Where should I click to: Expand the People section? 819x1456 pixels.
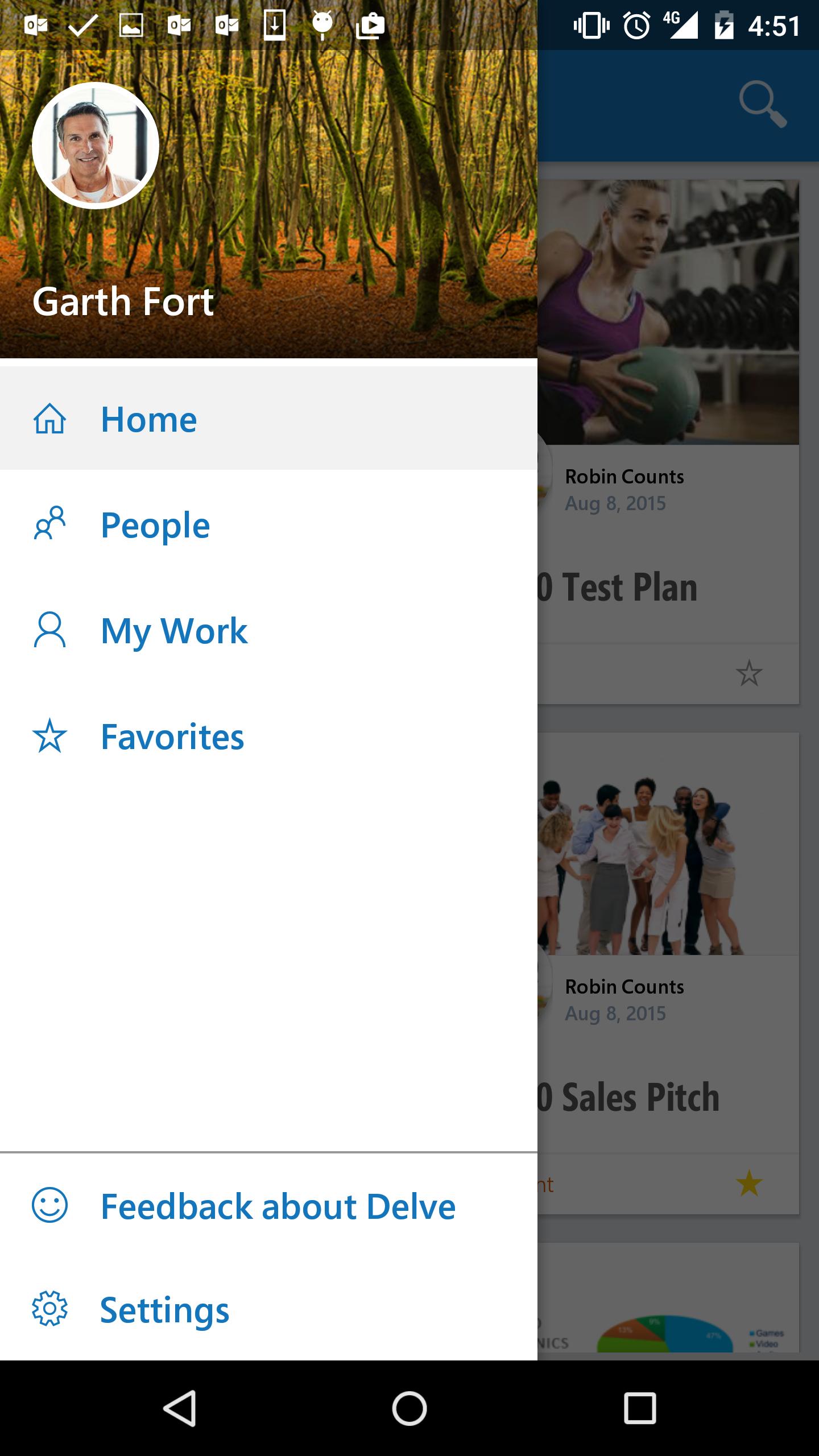(155, 525)
